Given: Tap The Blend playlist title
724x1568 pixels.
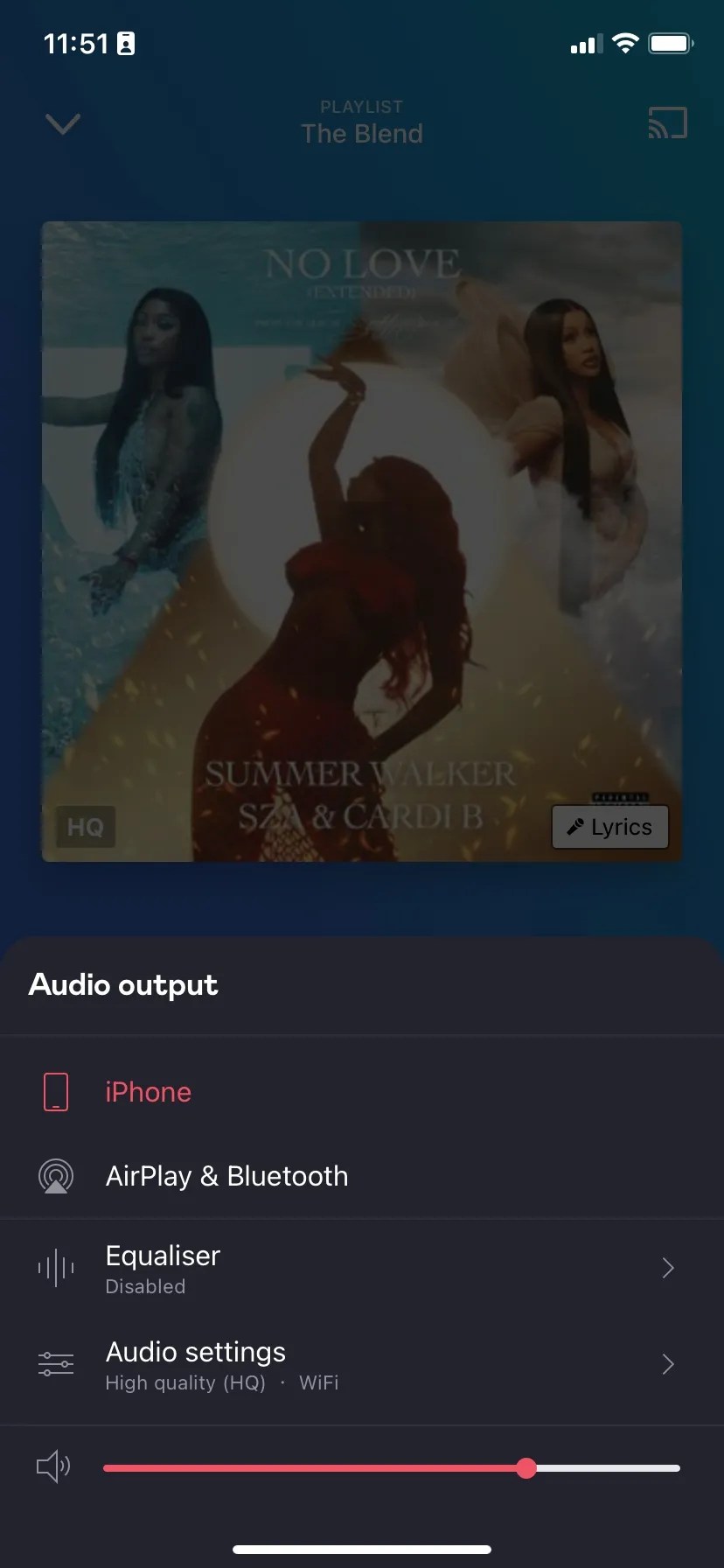Looking at the screenshot, I should pyautogui.click(x=361, y=133).
